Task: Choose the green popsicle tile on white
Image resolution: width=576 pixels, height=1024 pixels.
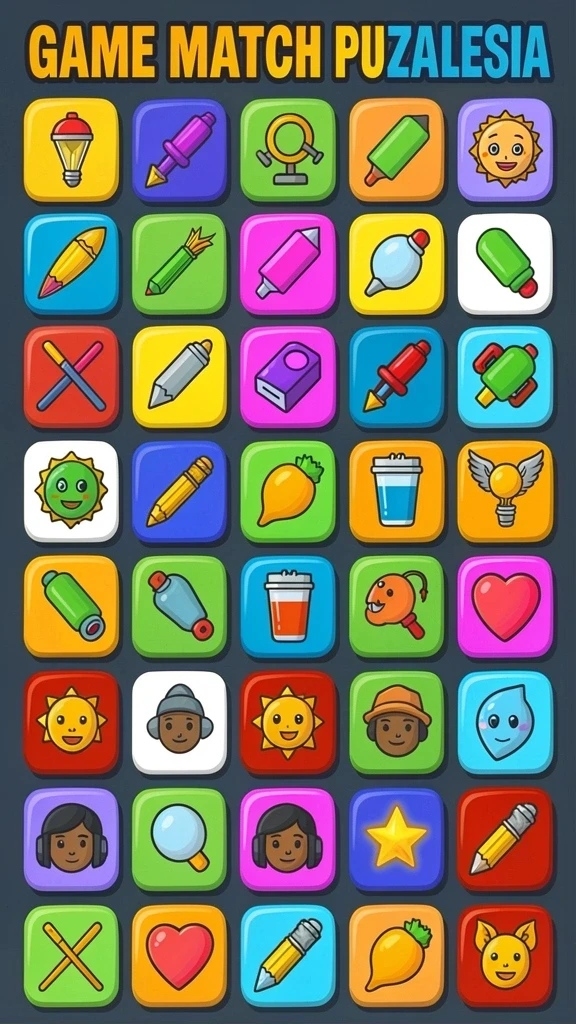Action: 505,264
